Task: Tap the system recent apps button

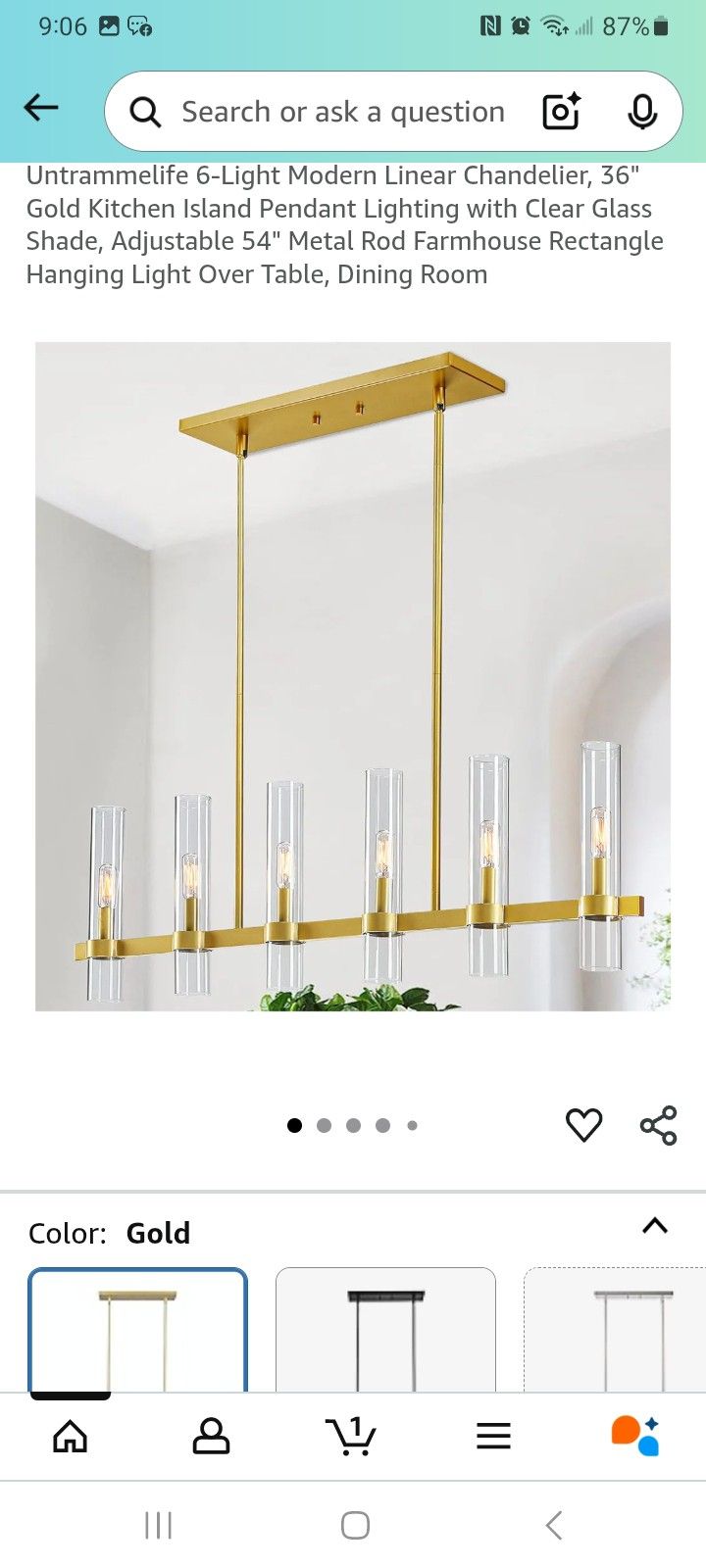Action: click(x=158, y=1525)
